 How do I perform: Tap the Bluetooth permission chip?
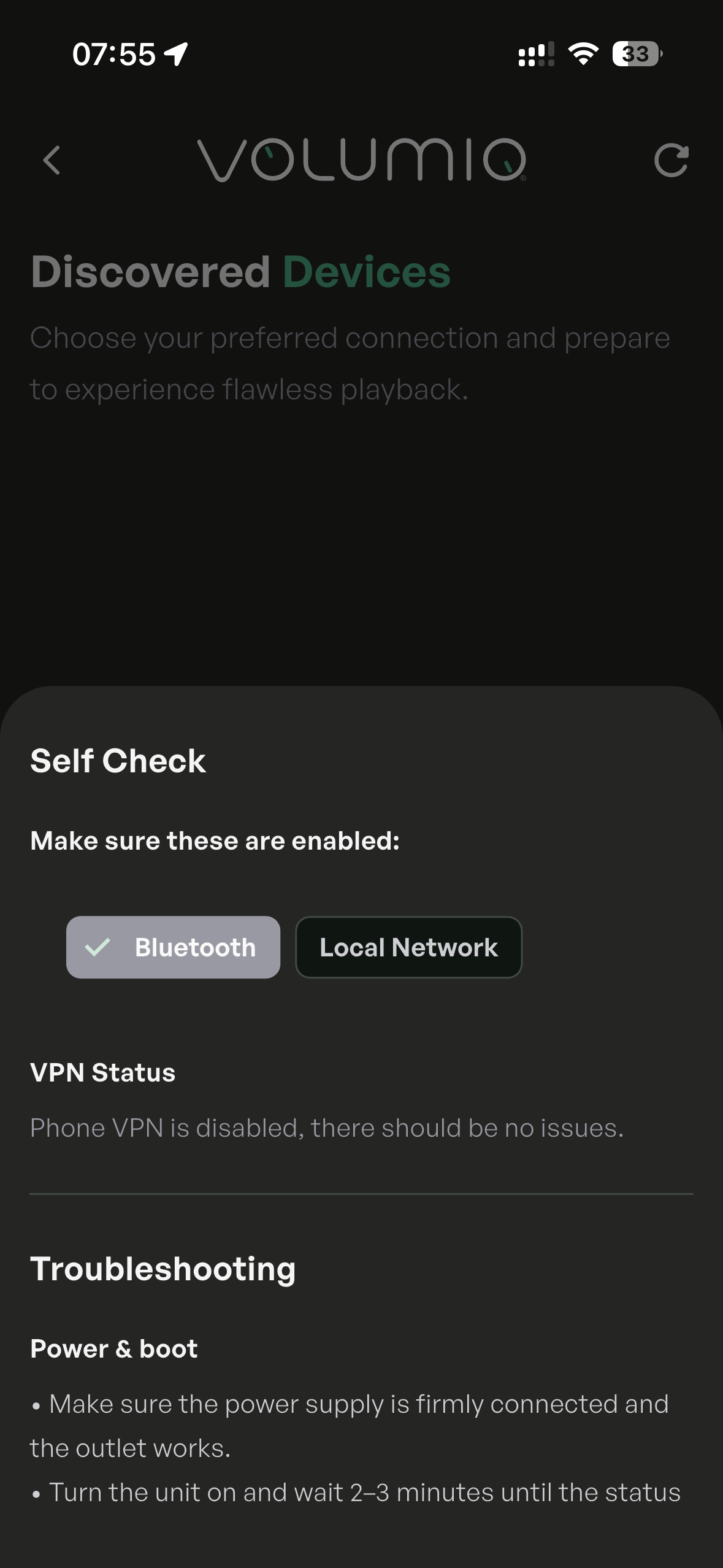pos(174,947)
